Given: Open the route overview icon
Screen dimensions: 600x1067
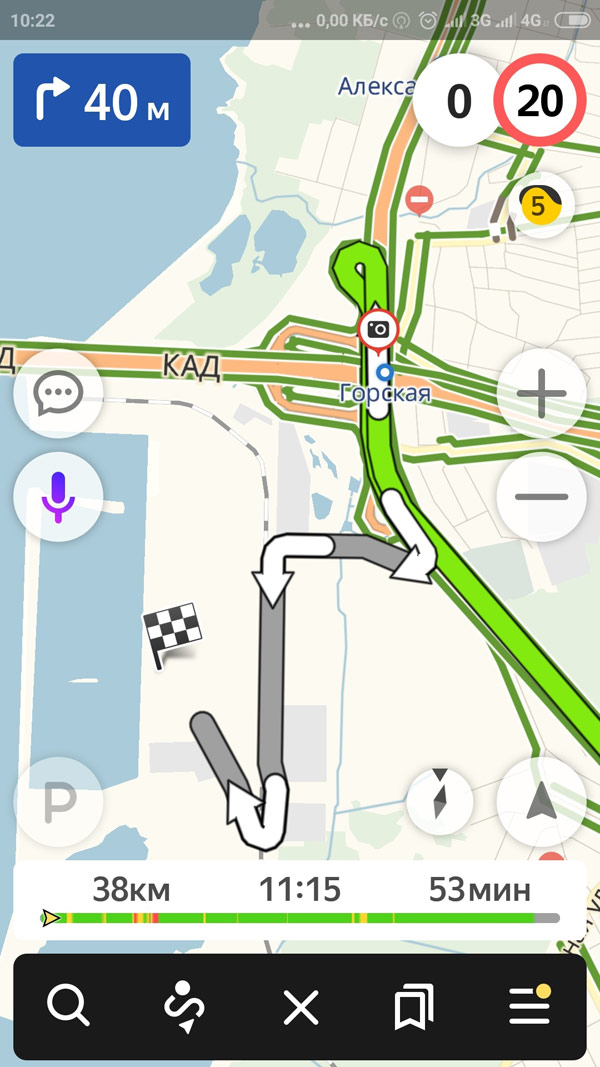Looking at the screenshot, I should pos(184,1006).
